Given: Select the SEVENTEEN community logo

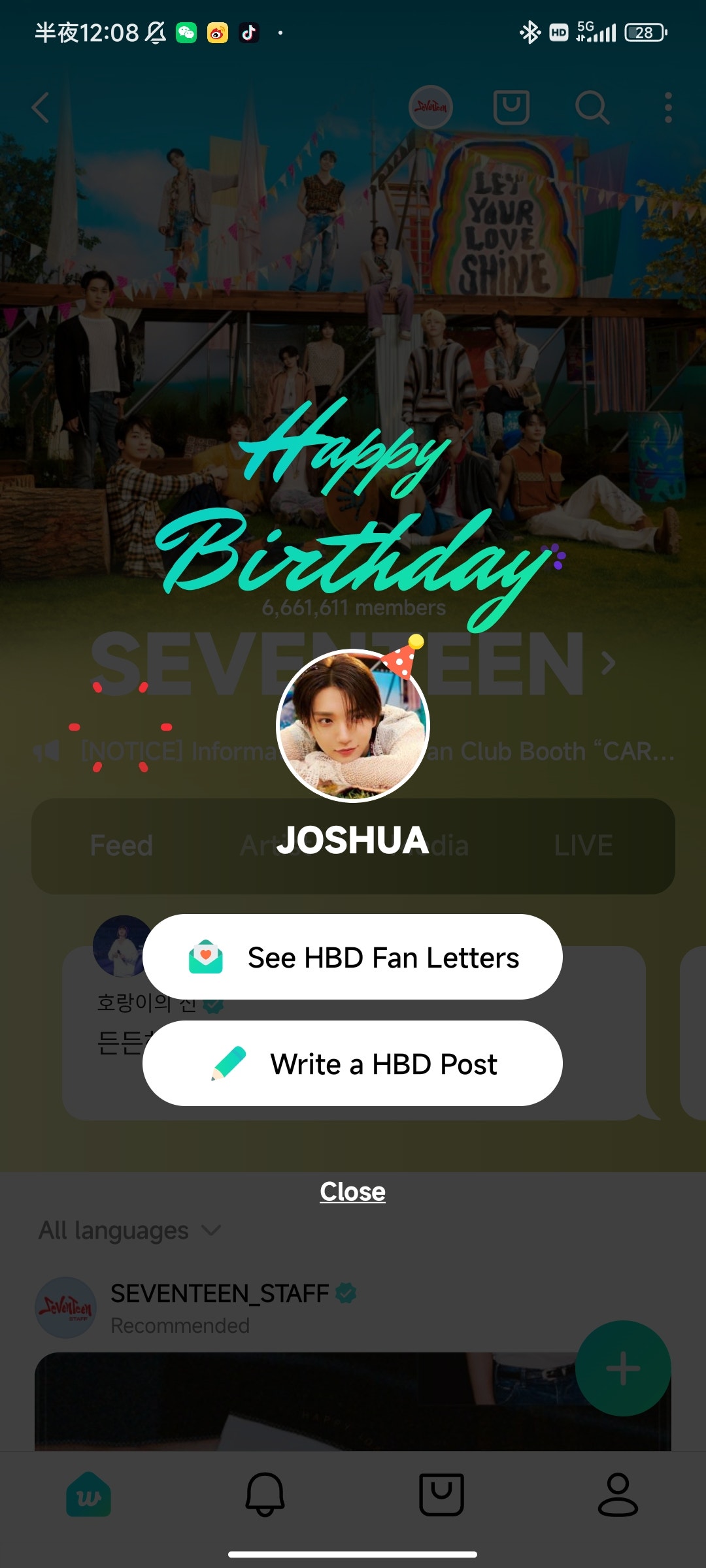Looking at the screenshot, I should (431, 108).
